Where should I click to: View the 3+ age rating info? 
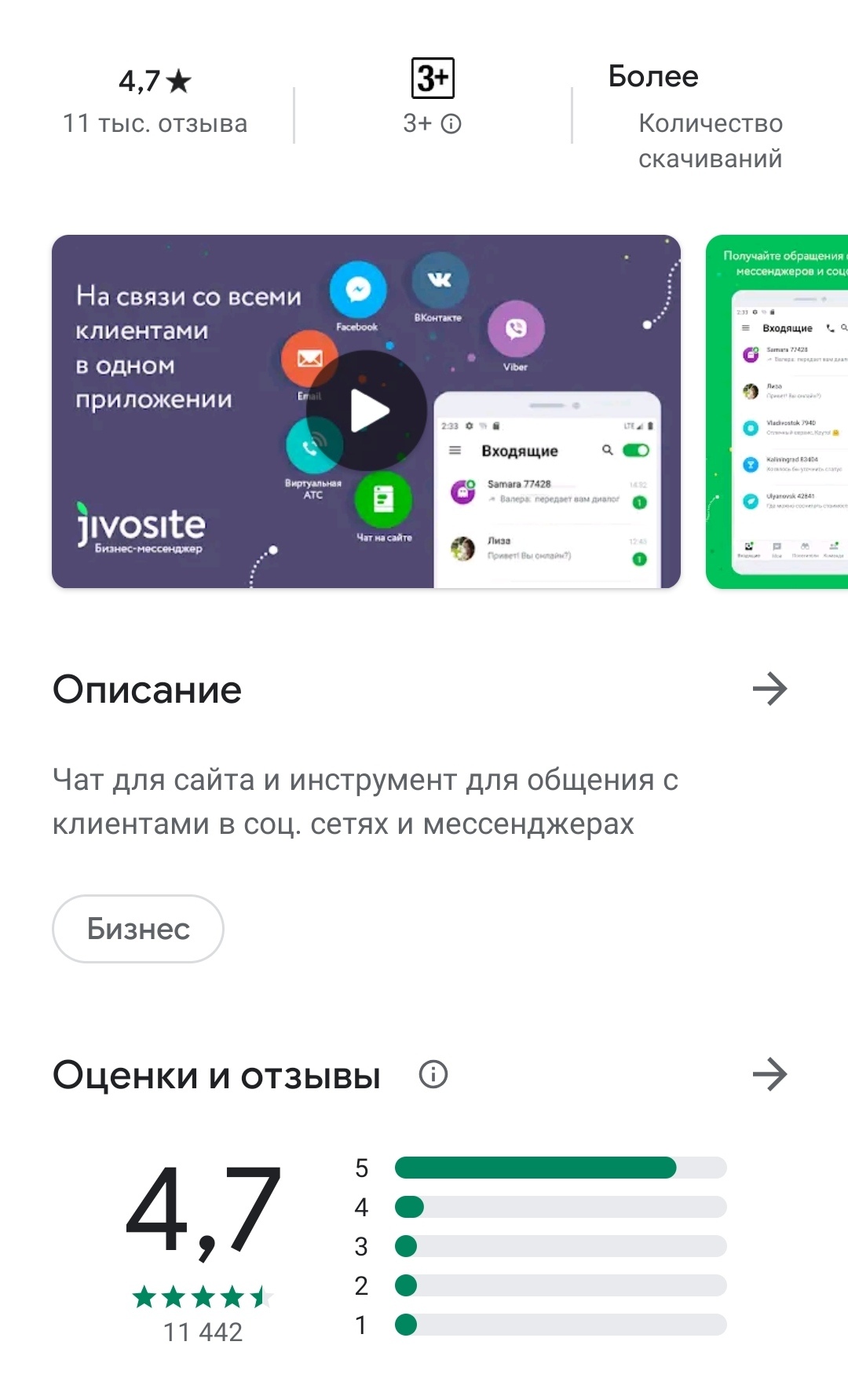click(x=451, y=124)
